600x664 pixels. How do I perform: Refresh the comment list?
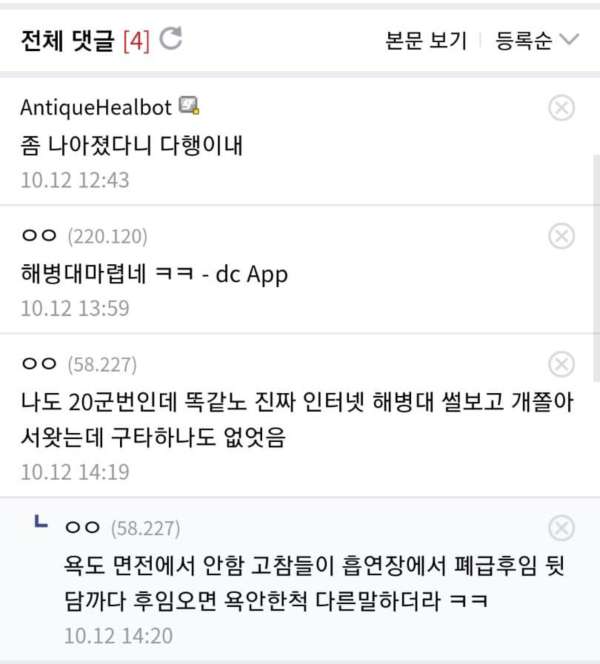pos(172,39)
